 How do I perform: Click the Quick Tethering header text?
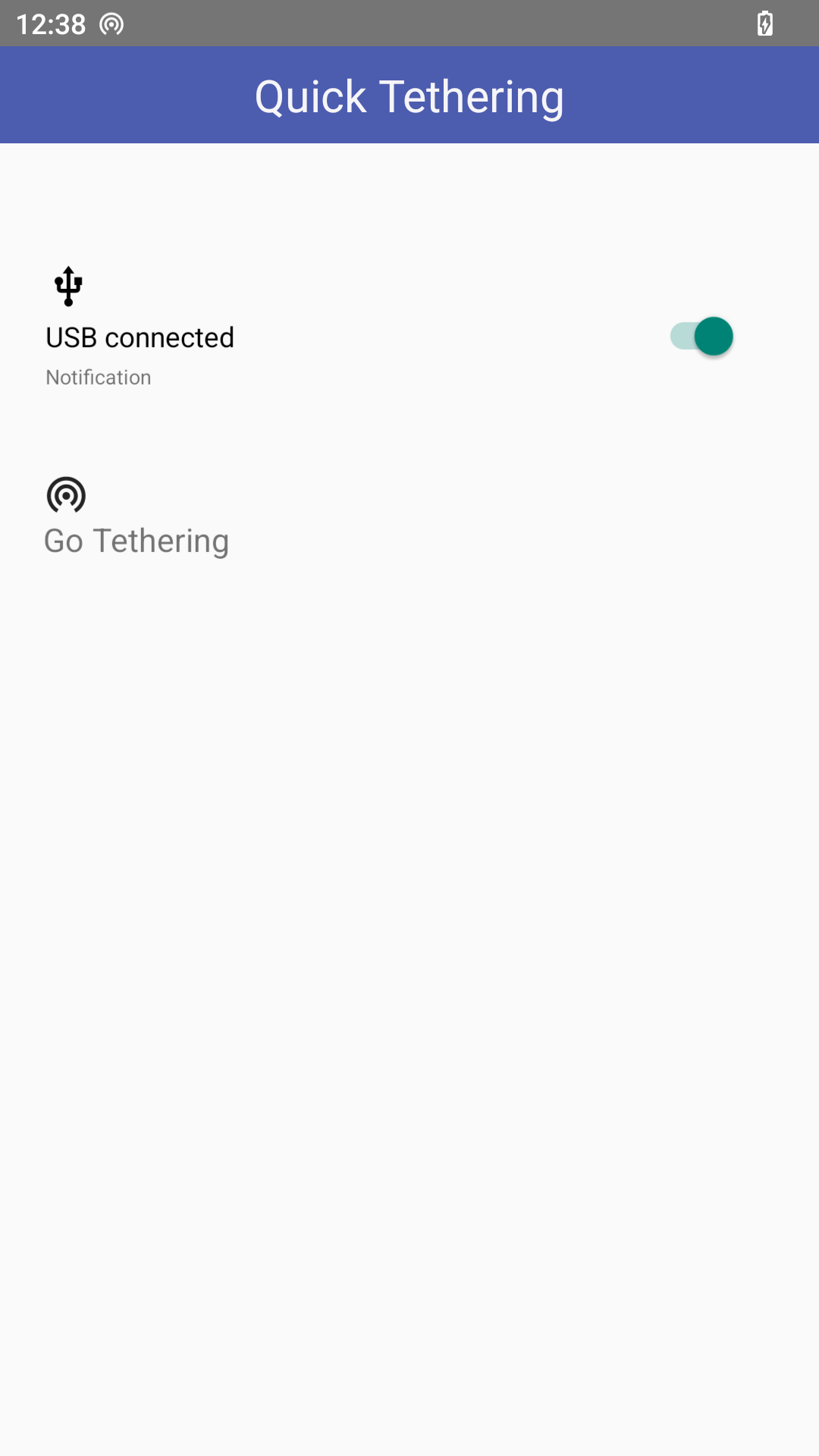click(409, 95)
